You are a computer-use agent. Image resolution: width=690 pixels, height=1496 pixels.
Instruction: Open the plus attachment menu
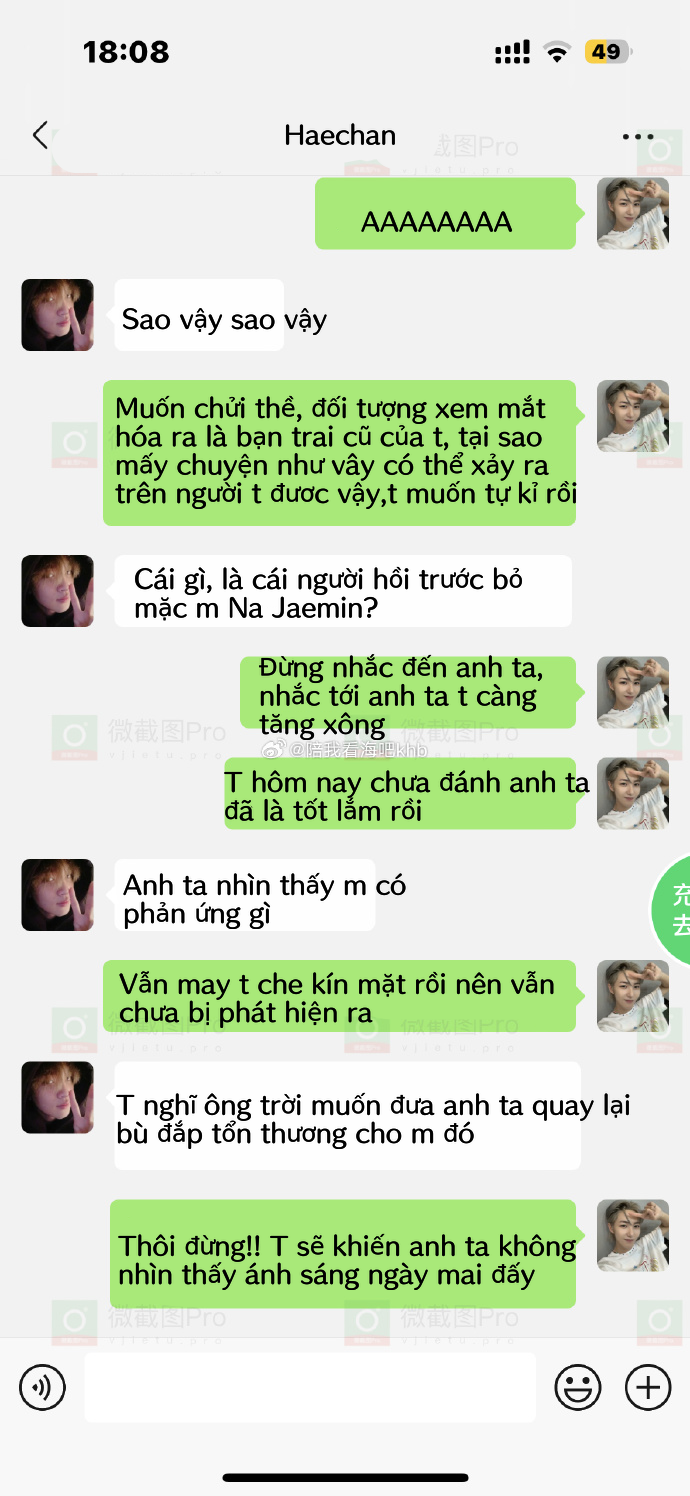pos(648,1387)
